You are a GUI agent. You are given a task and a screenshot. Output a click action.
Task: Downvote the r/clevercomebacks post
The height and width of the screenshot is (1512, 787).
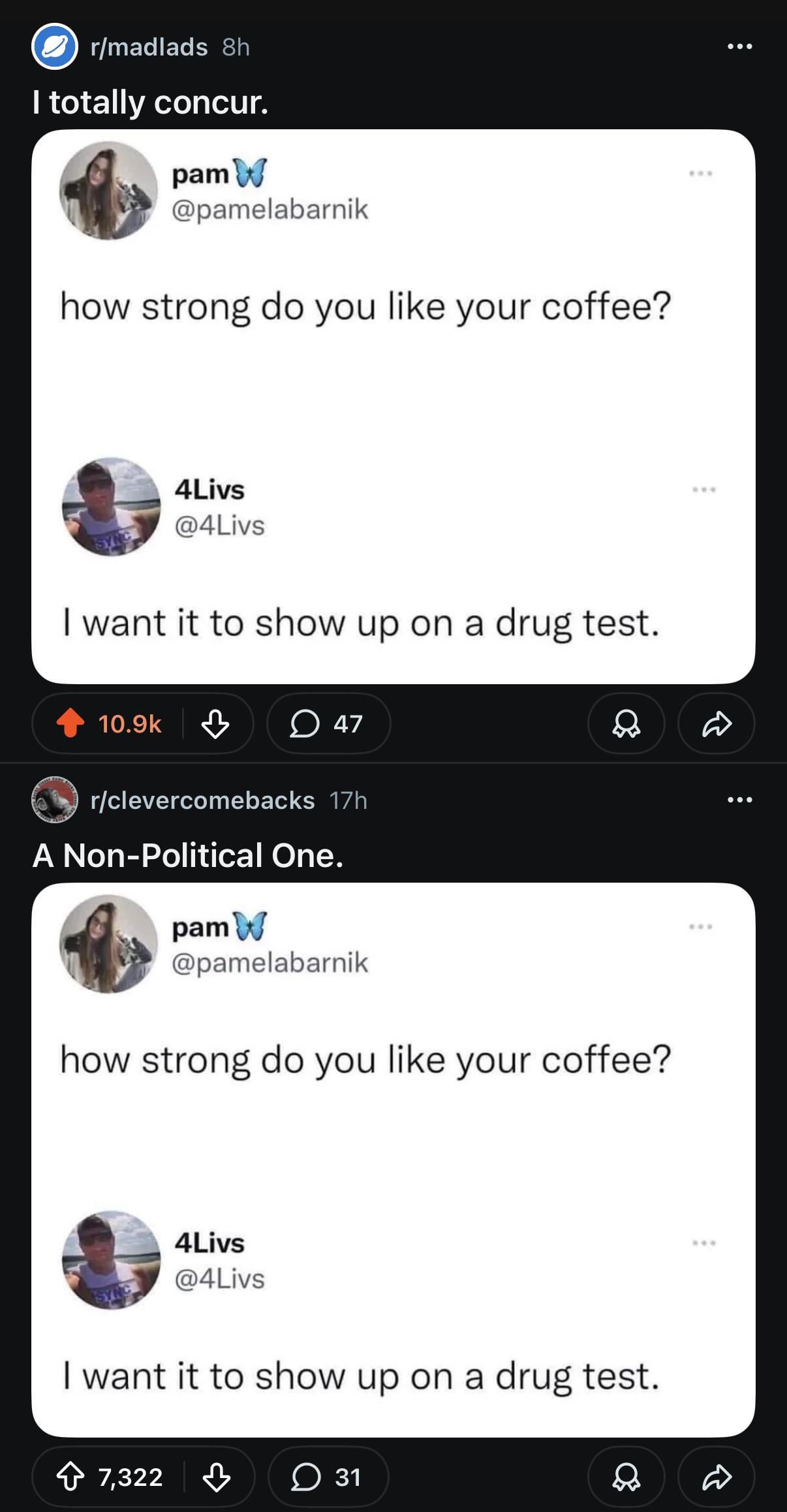[x=216, y=1477]
